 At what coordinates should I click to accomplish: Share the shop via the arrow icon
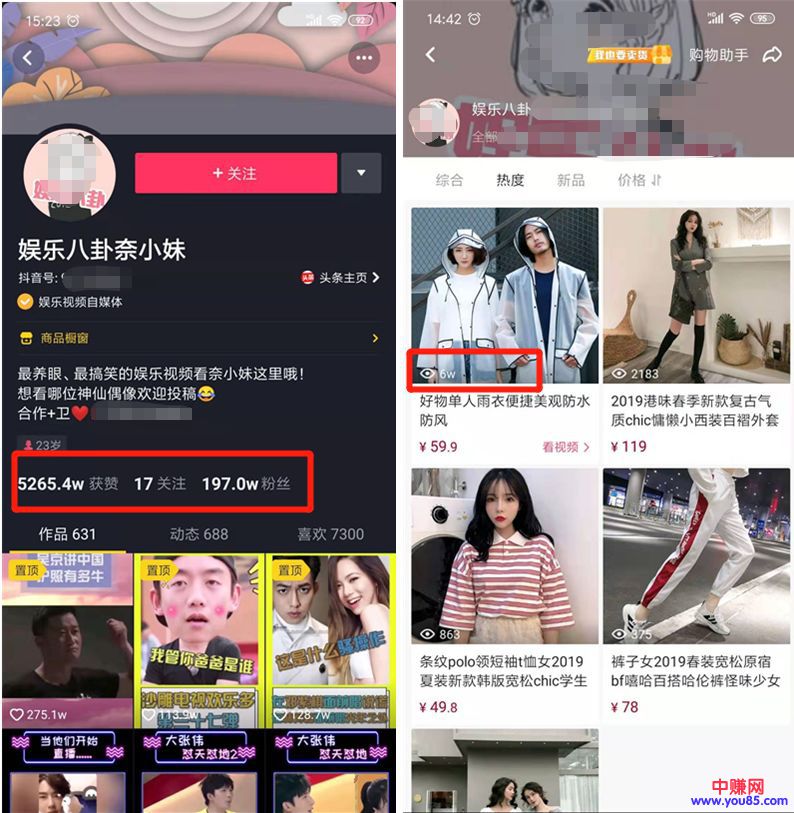click(x=771, y=55)
